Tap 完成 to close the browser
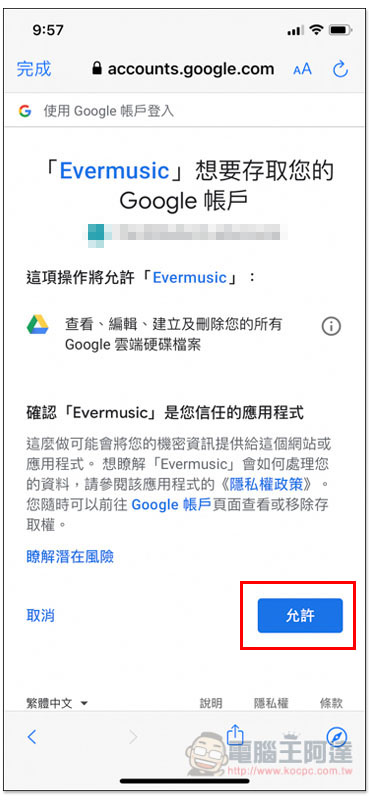The height and width of the screenshot is (800, 369). coord(34,69)
